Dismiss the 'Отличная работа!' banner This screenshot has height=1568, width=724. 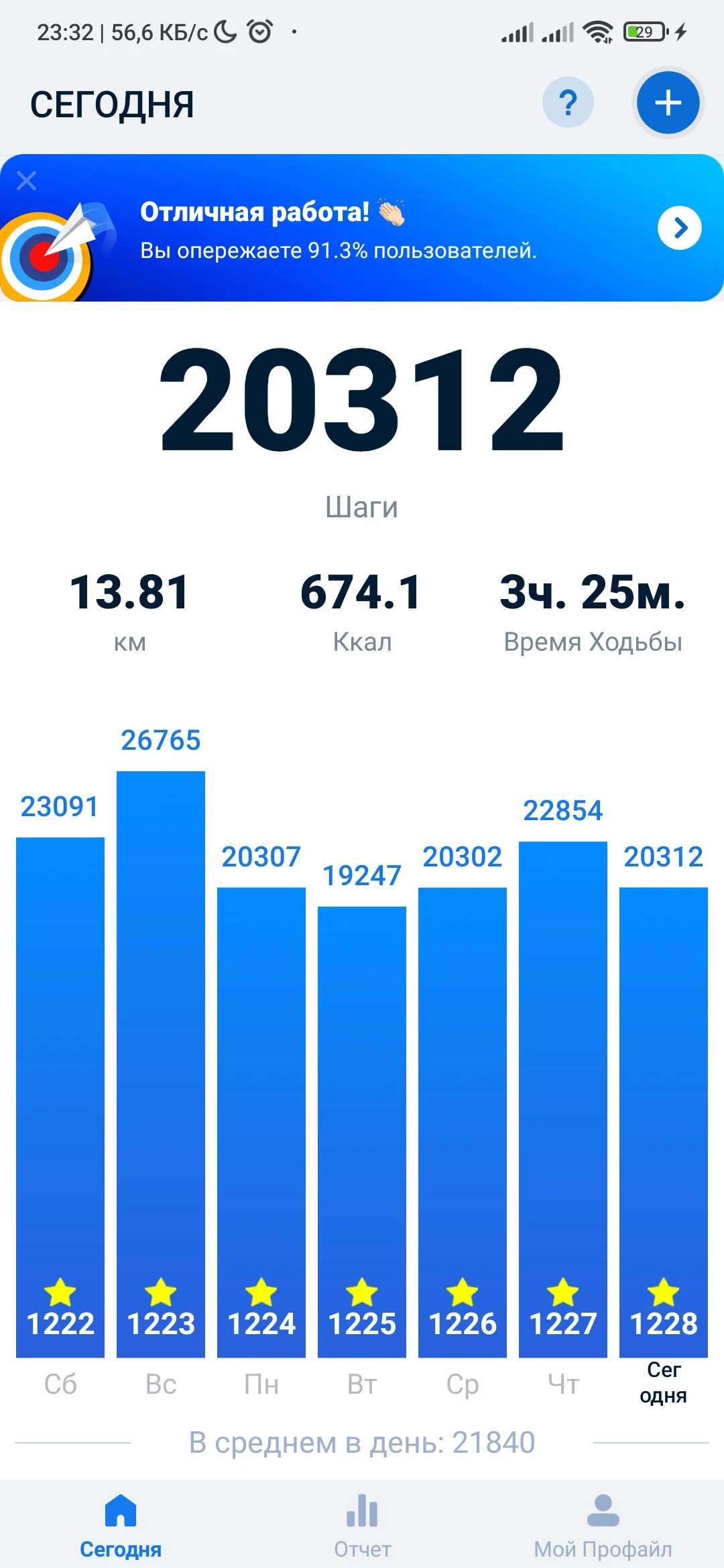point(27,180)
